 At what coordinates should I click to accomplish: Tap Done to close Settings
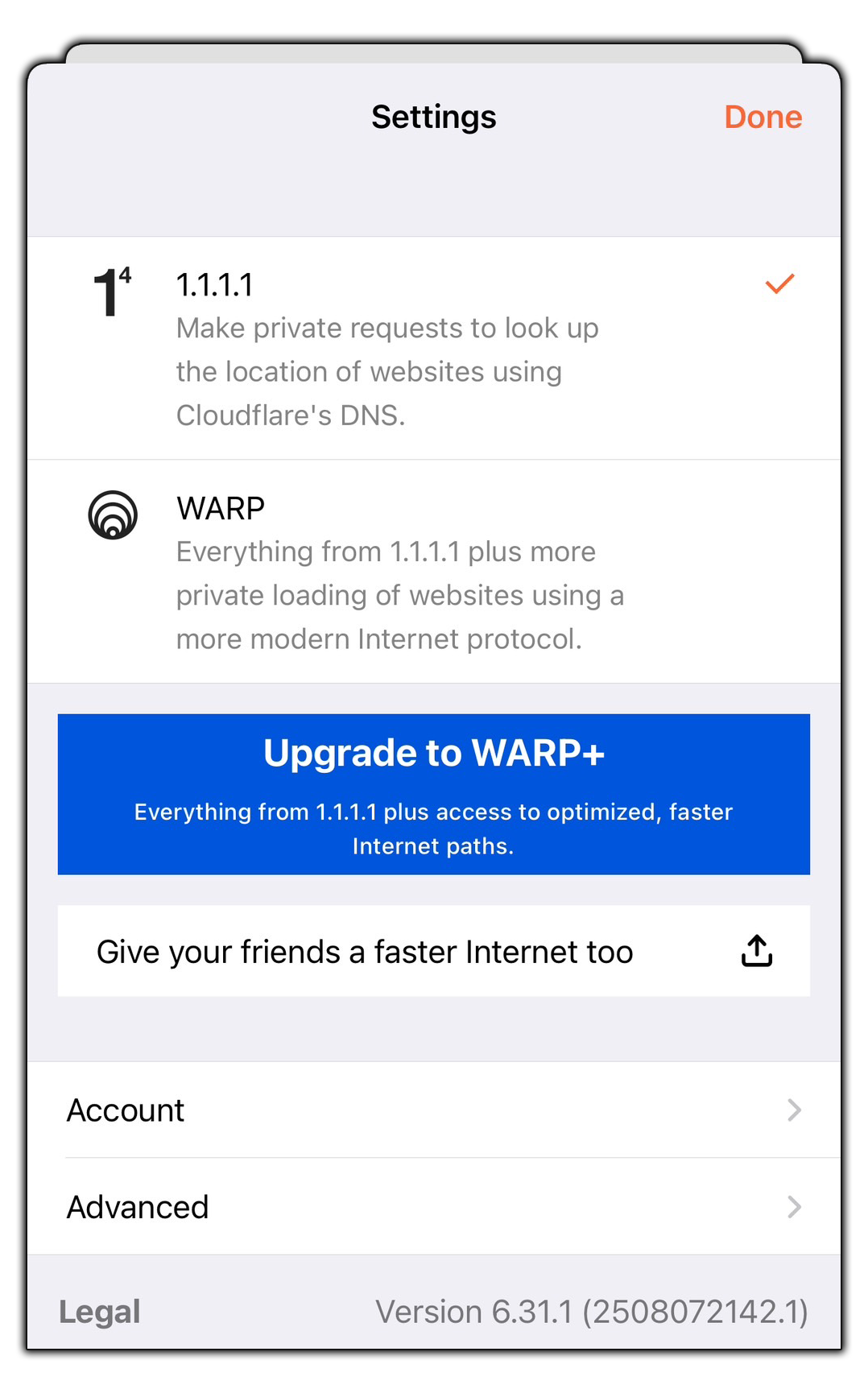click(x=763, y=118)
